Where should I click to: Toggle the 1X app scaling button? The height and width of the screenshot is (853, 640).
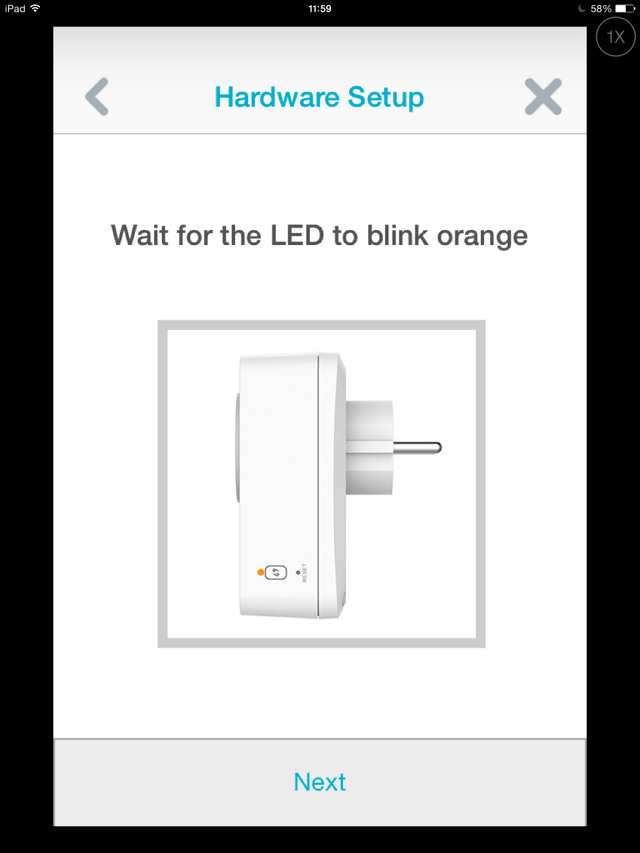[x=614, y=38]
